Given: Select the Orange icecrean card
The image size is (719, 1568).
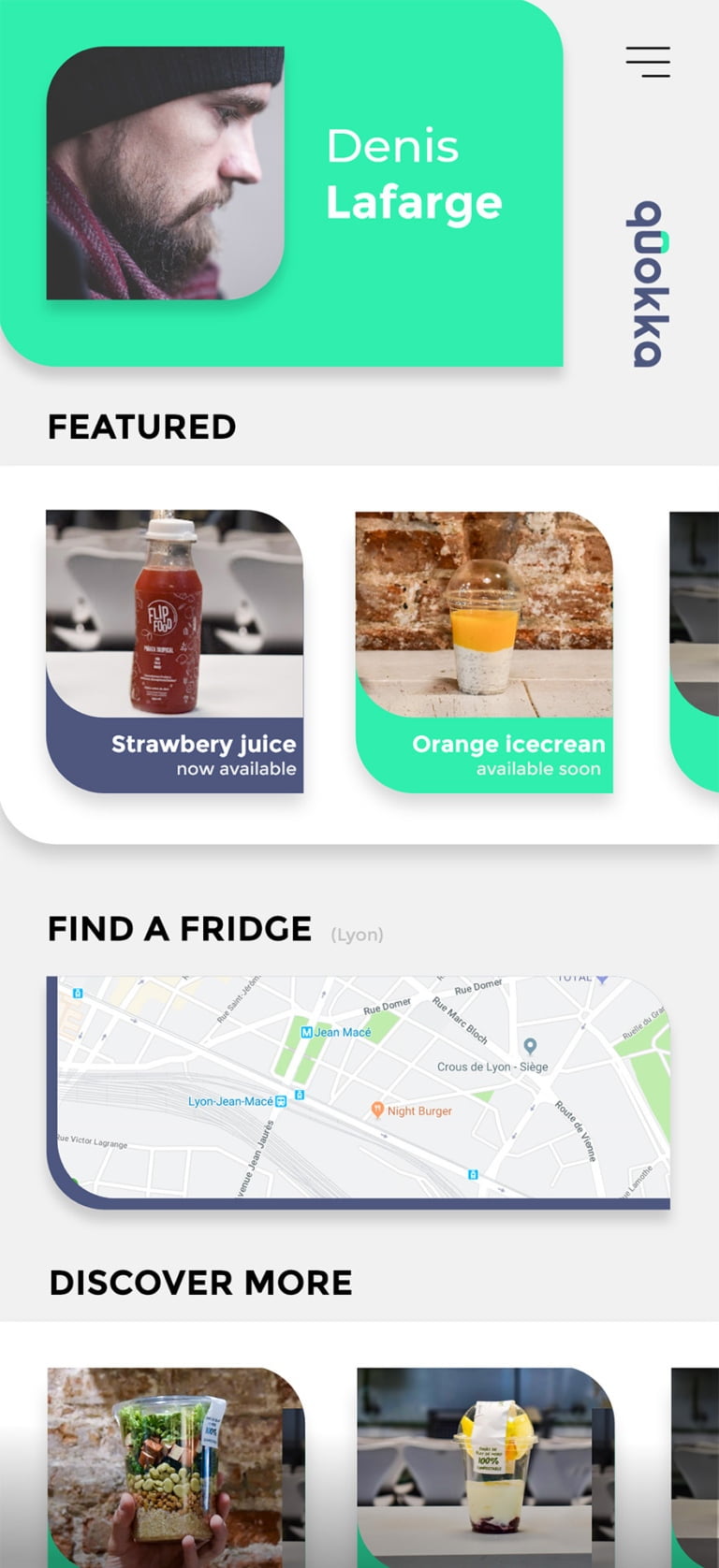Looking at the screenshot, I should 484,651.
